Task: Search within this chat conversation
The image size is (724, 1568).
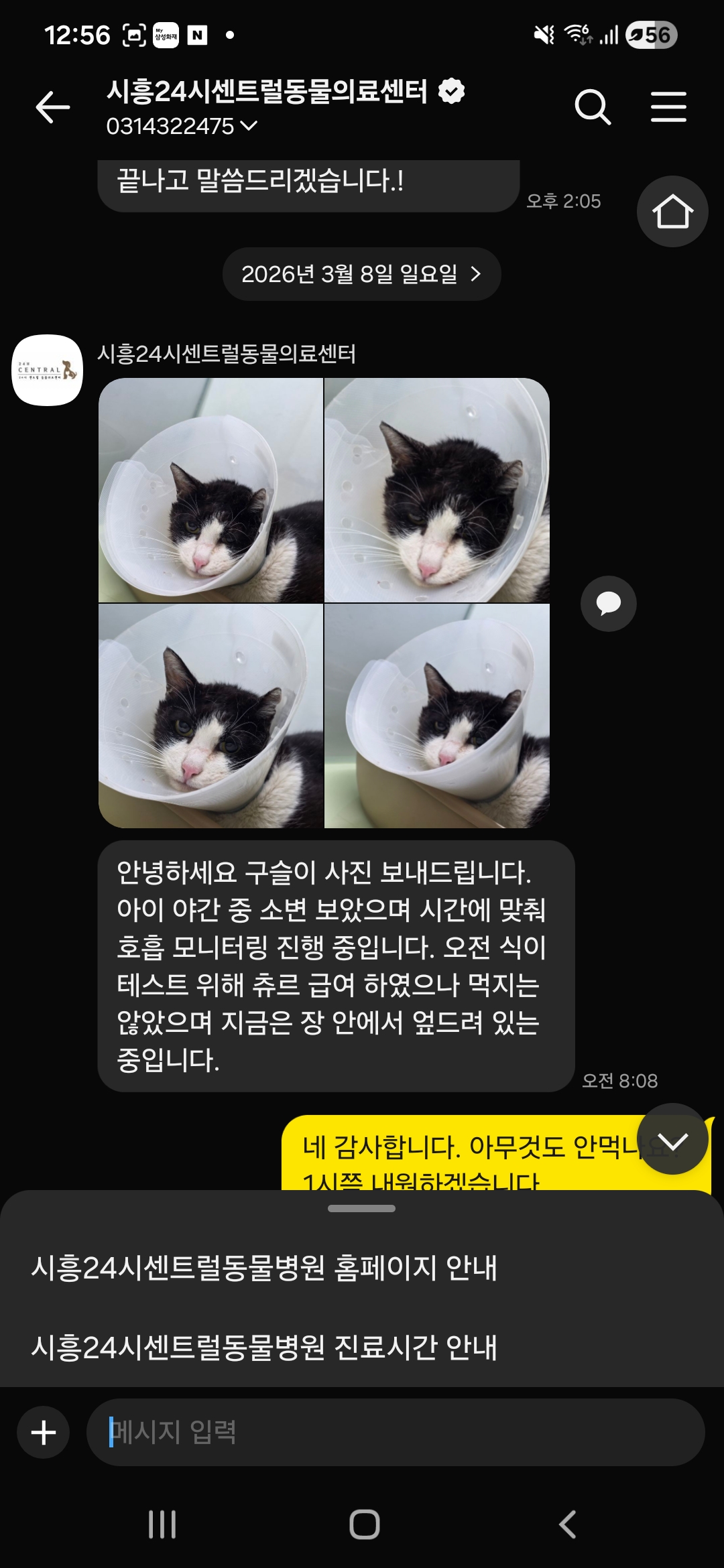Action: (x=593, y=107)
